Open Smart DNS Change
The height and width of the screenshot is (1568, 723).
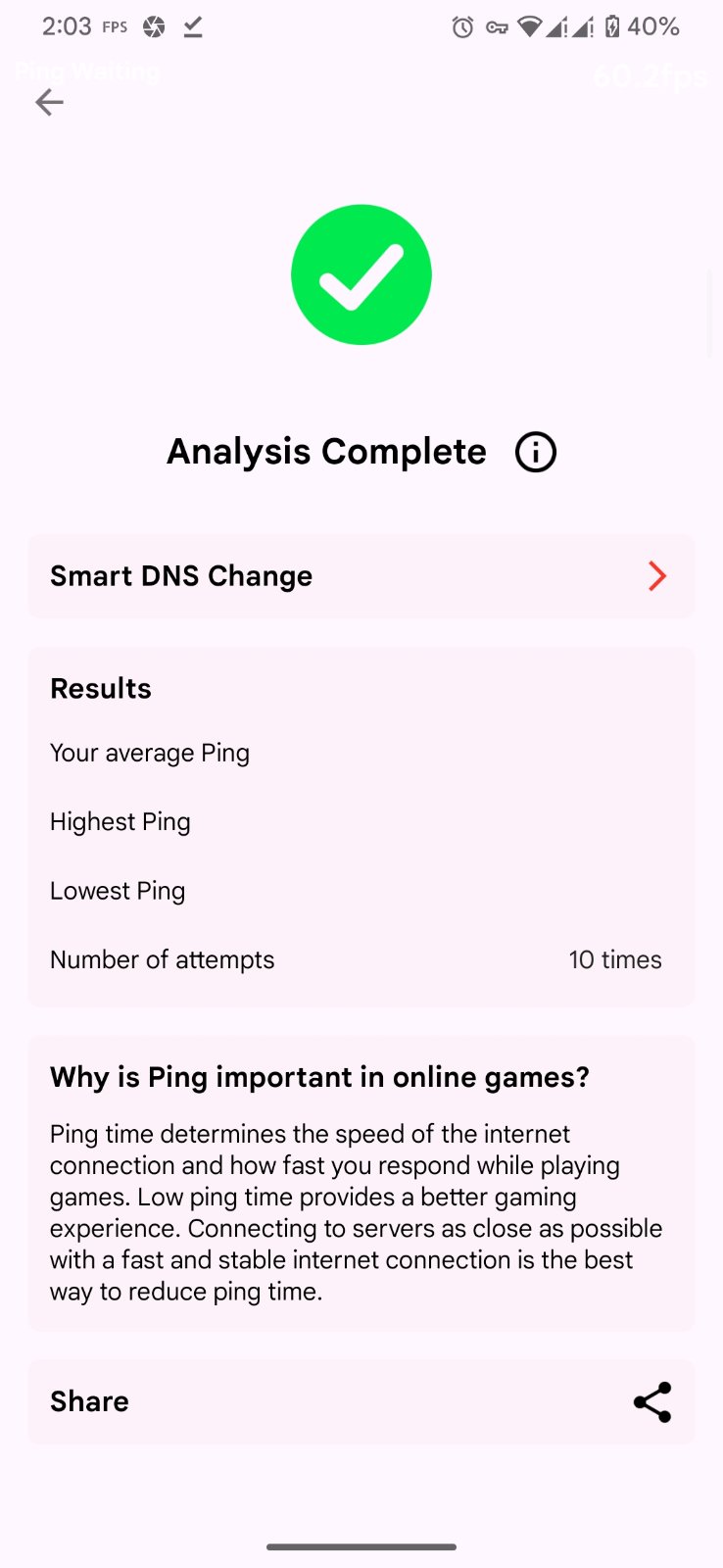(x=361, y=576)
